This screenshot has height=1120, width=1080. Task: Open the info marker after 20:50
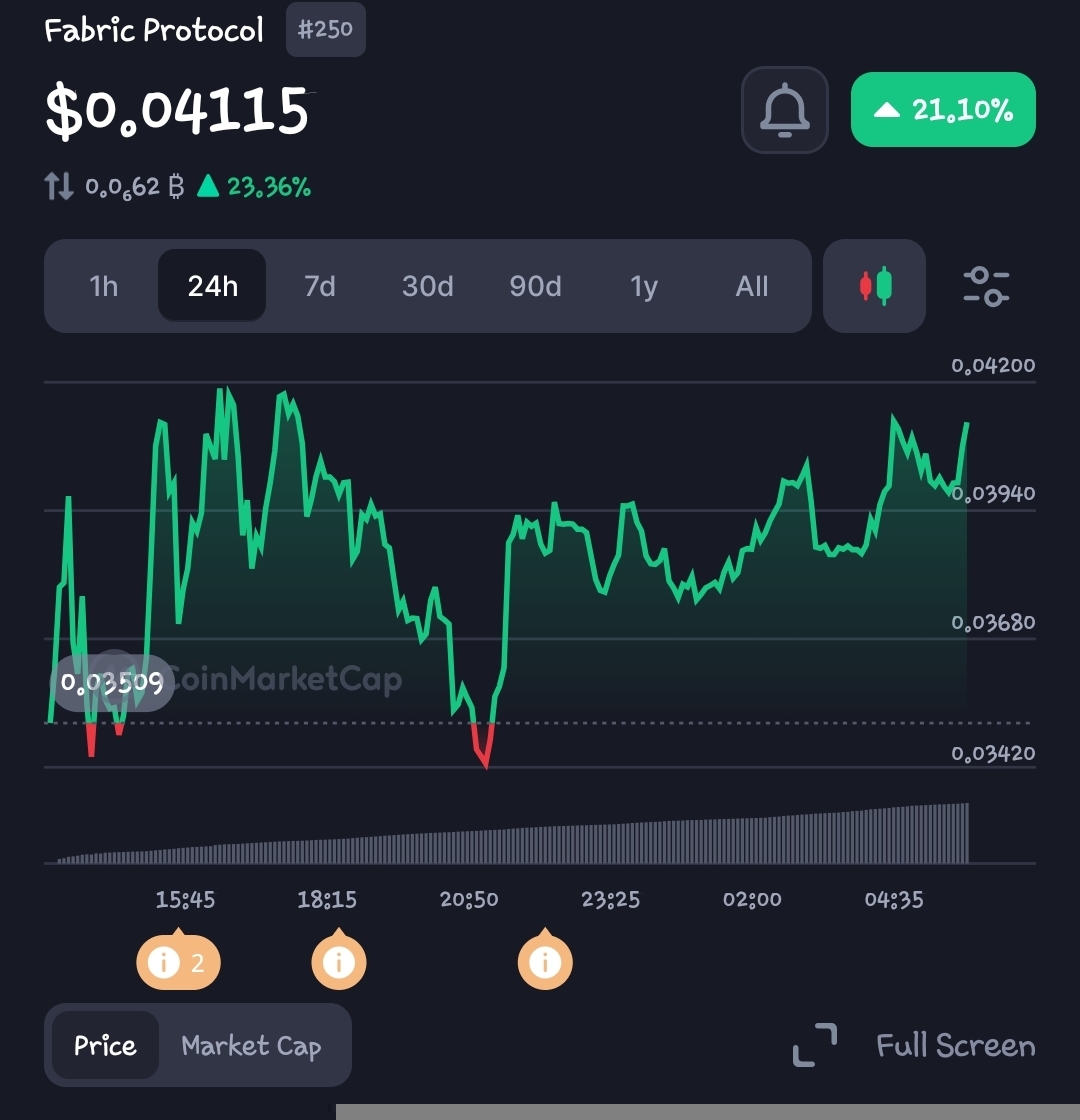tap(544, 963)
